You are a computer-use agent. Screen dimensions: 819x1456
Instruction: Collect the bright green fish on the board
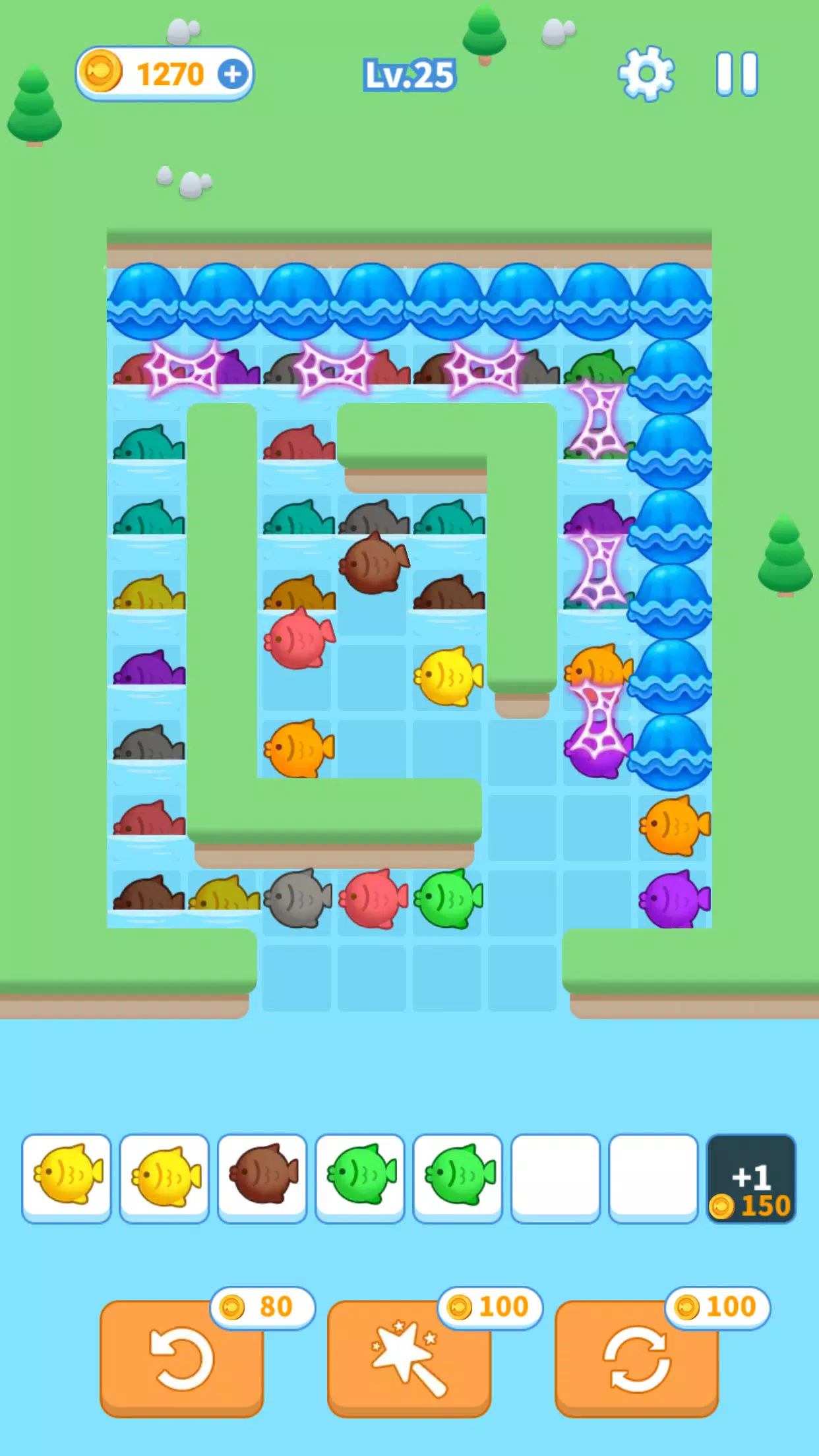click(x=448, y=898)
